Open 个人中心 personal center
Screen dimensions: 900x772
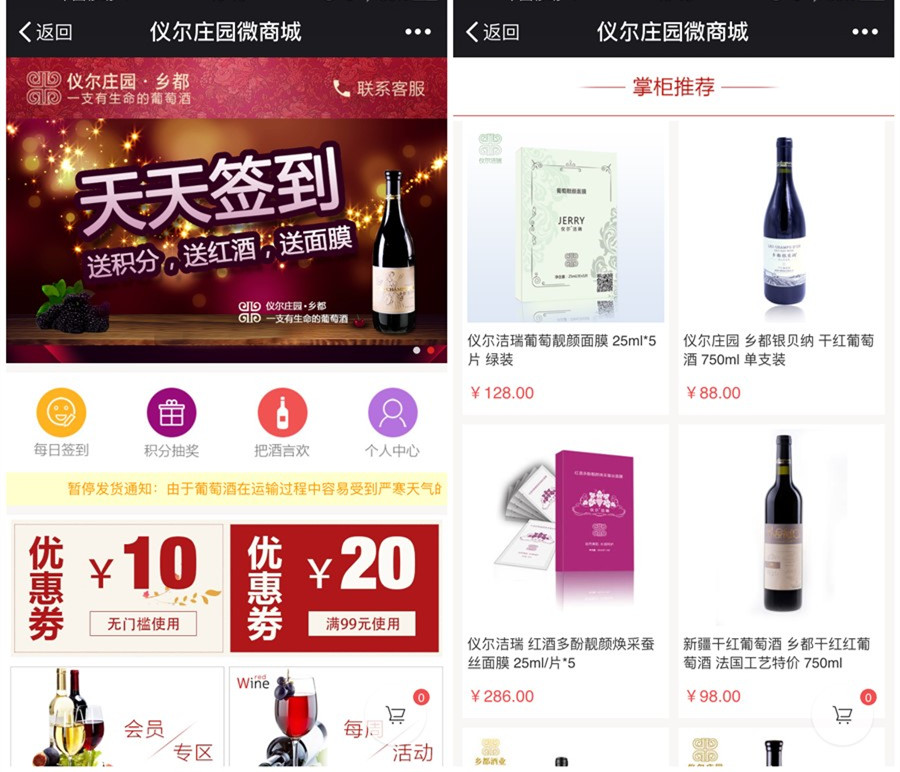(392, 421)
